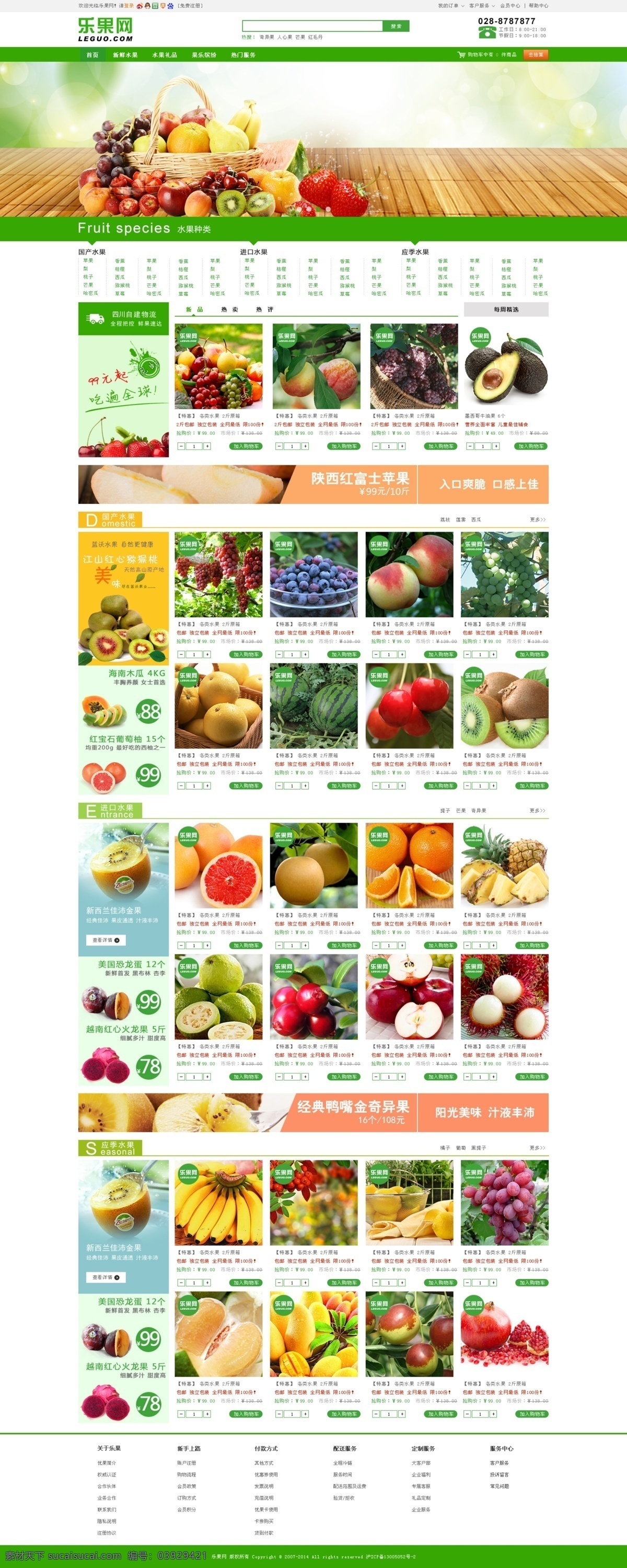Go to 新鲜水果 in navigation bar
This screenshot has width=627, height=1568.
[x=125, y=55]
